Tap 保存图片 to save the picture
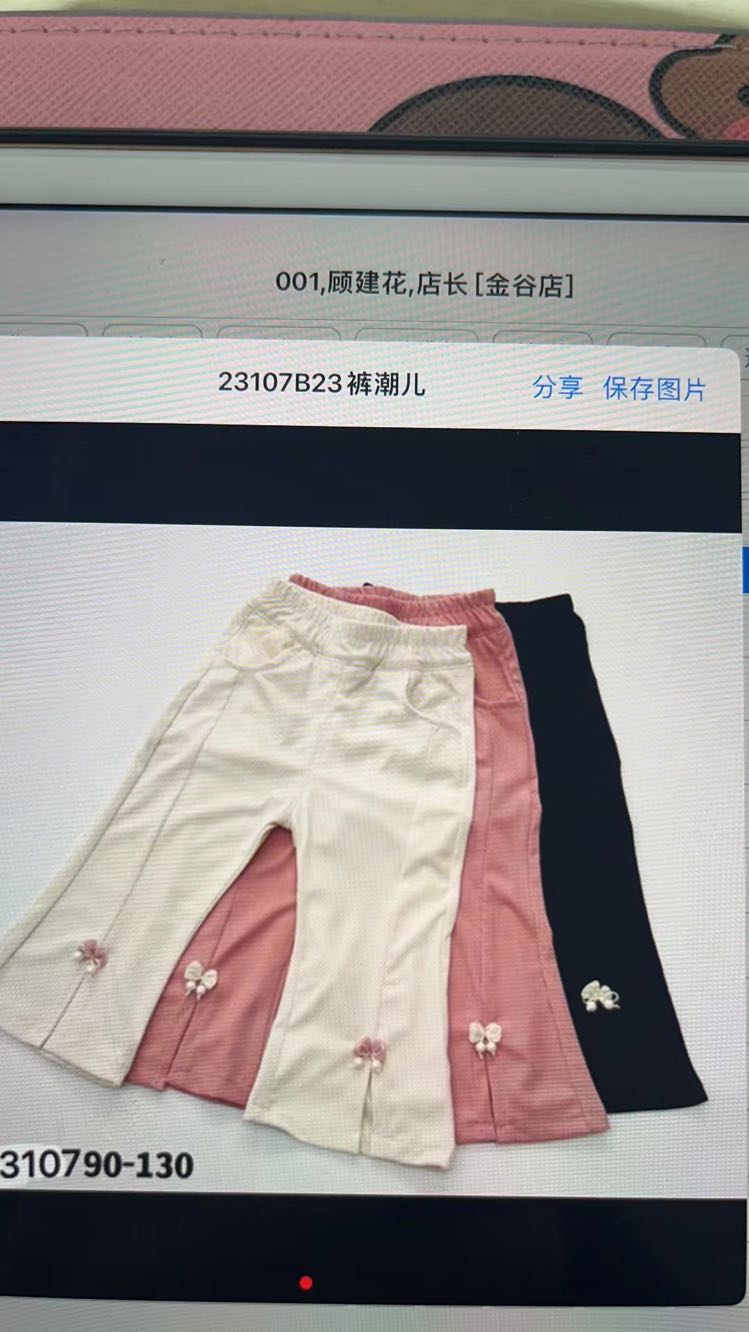The width and height of the screenshot is (749, 1332). pyautogui.click(x=654, y=389)
